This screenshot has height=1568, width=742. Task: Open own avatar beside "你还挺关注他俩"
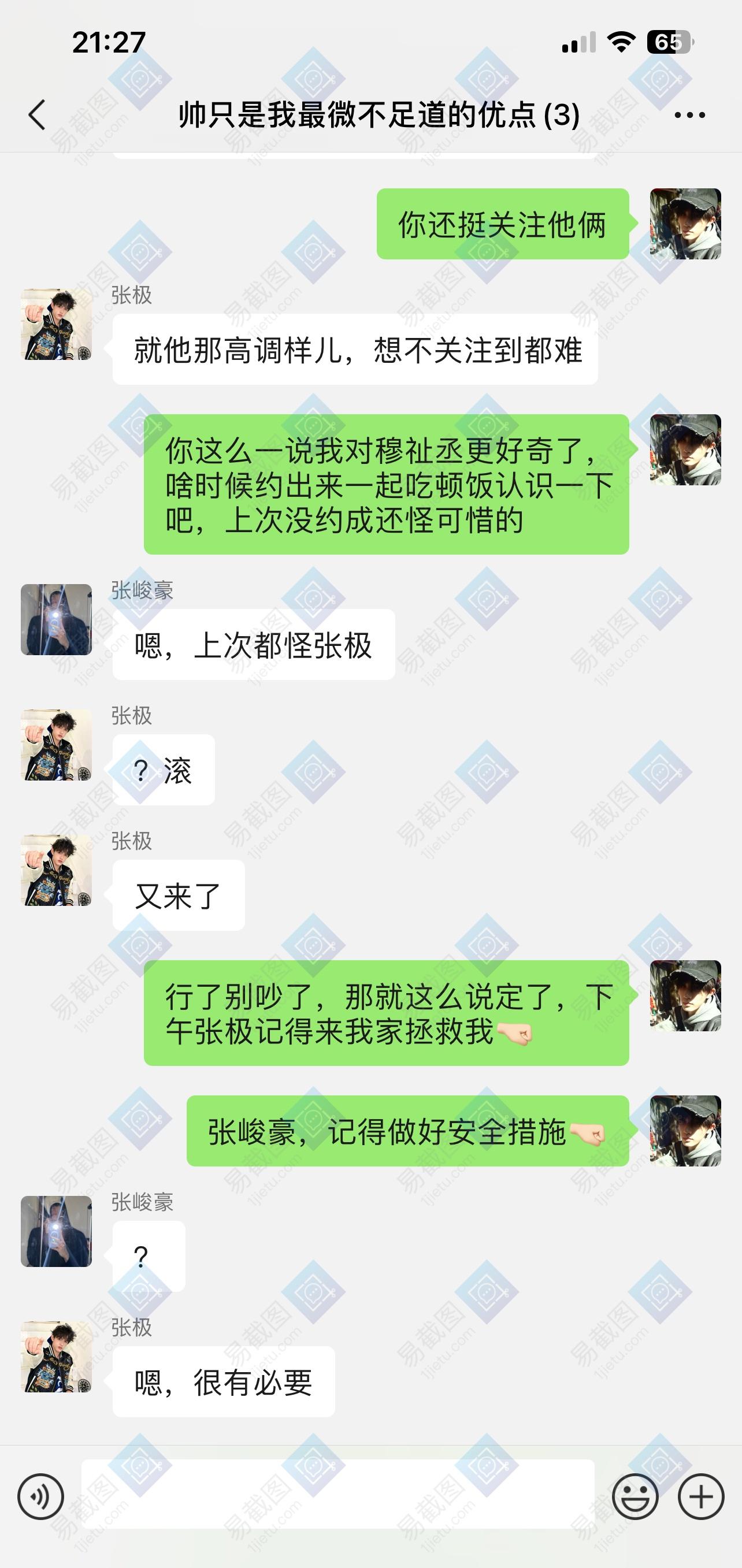(x=685, y=224)
